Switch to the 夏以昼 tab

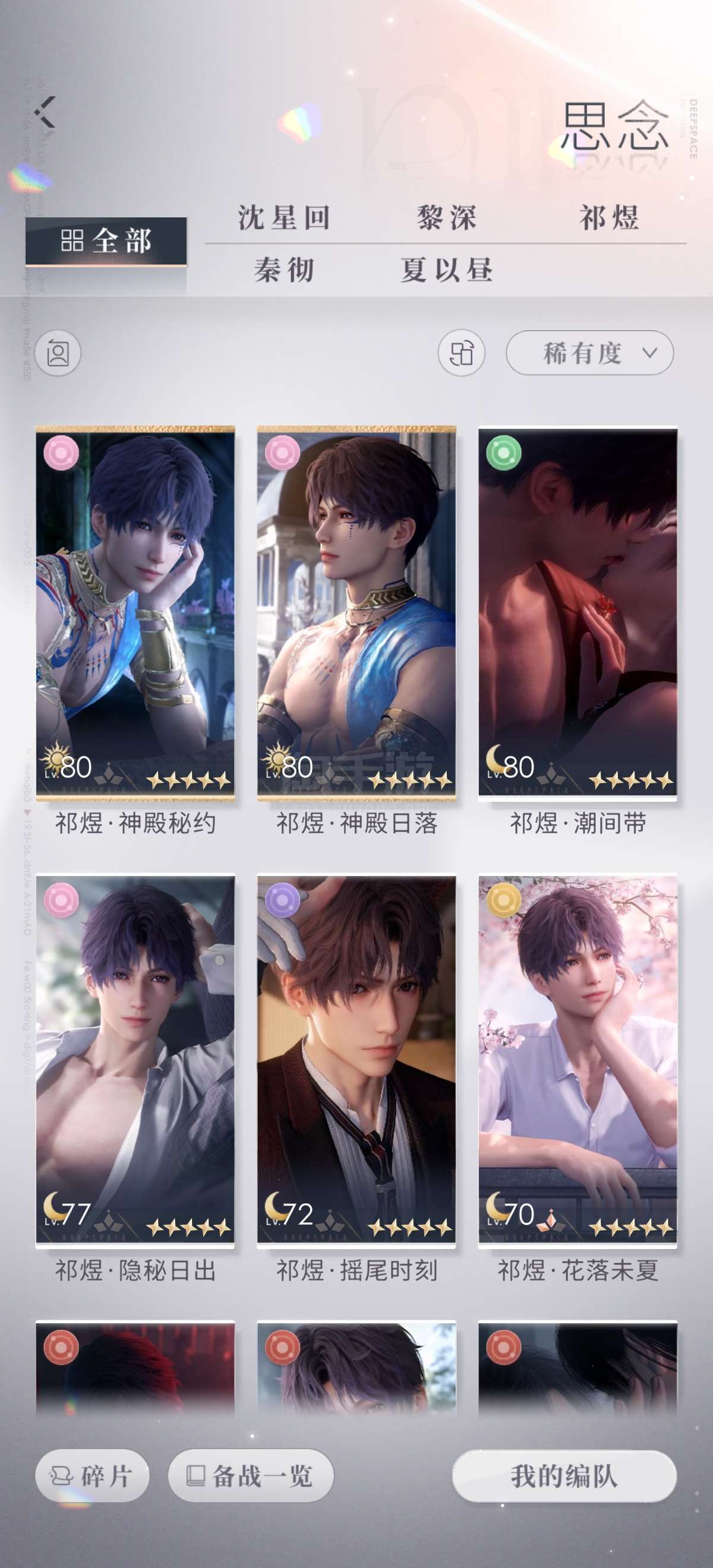tap(447, 270)
